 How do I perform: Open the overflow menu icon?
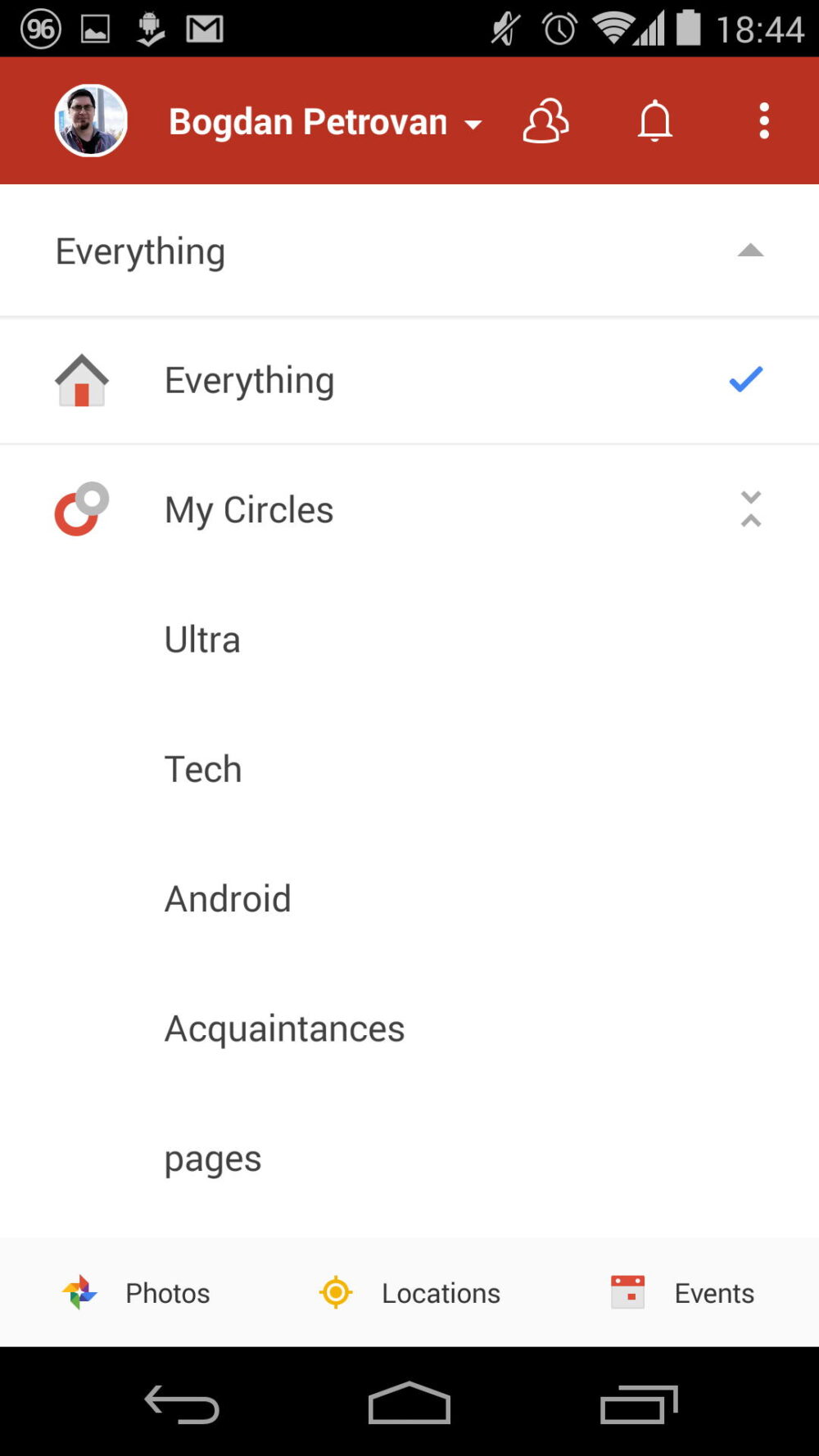(763, 120)
